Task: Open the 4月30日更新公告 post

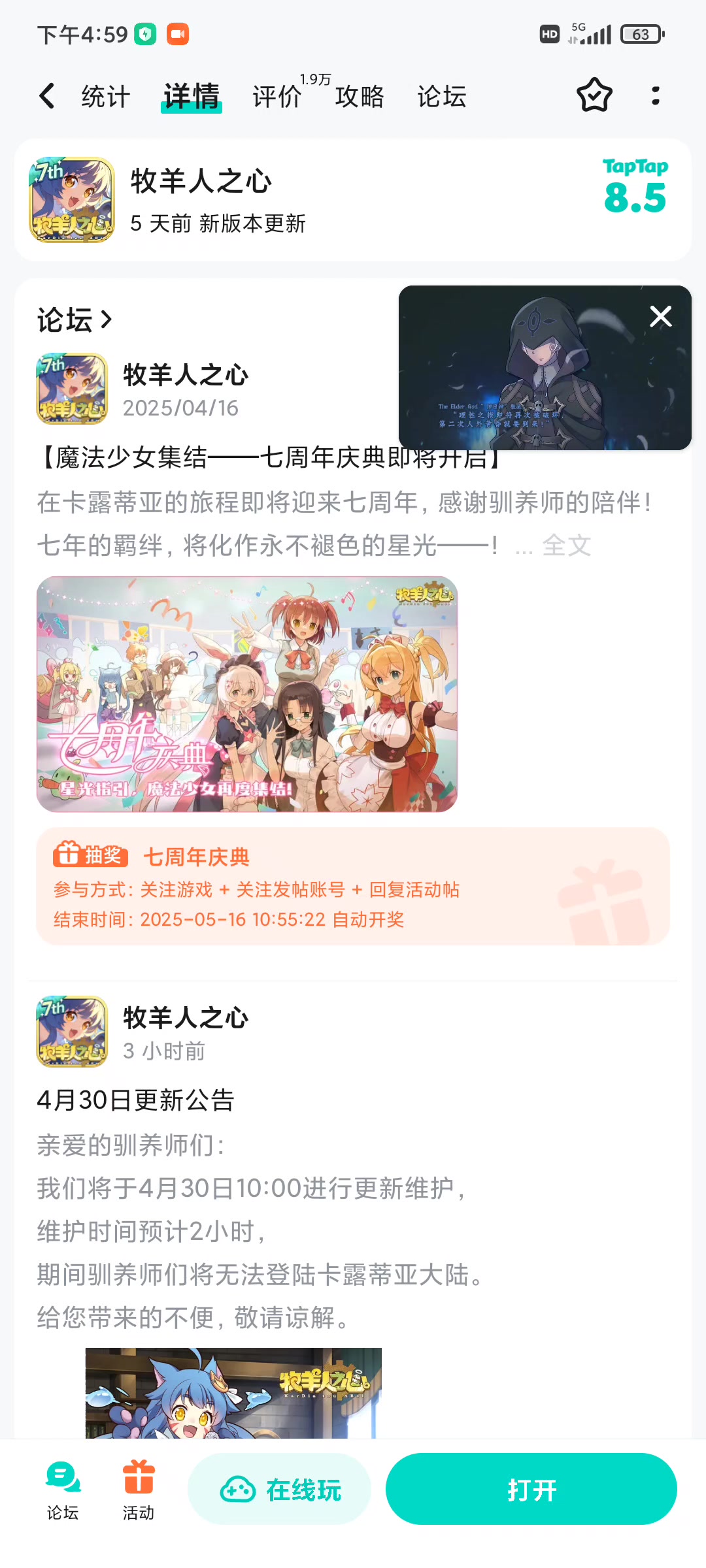Action: click(x=135, y=1100)
